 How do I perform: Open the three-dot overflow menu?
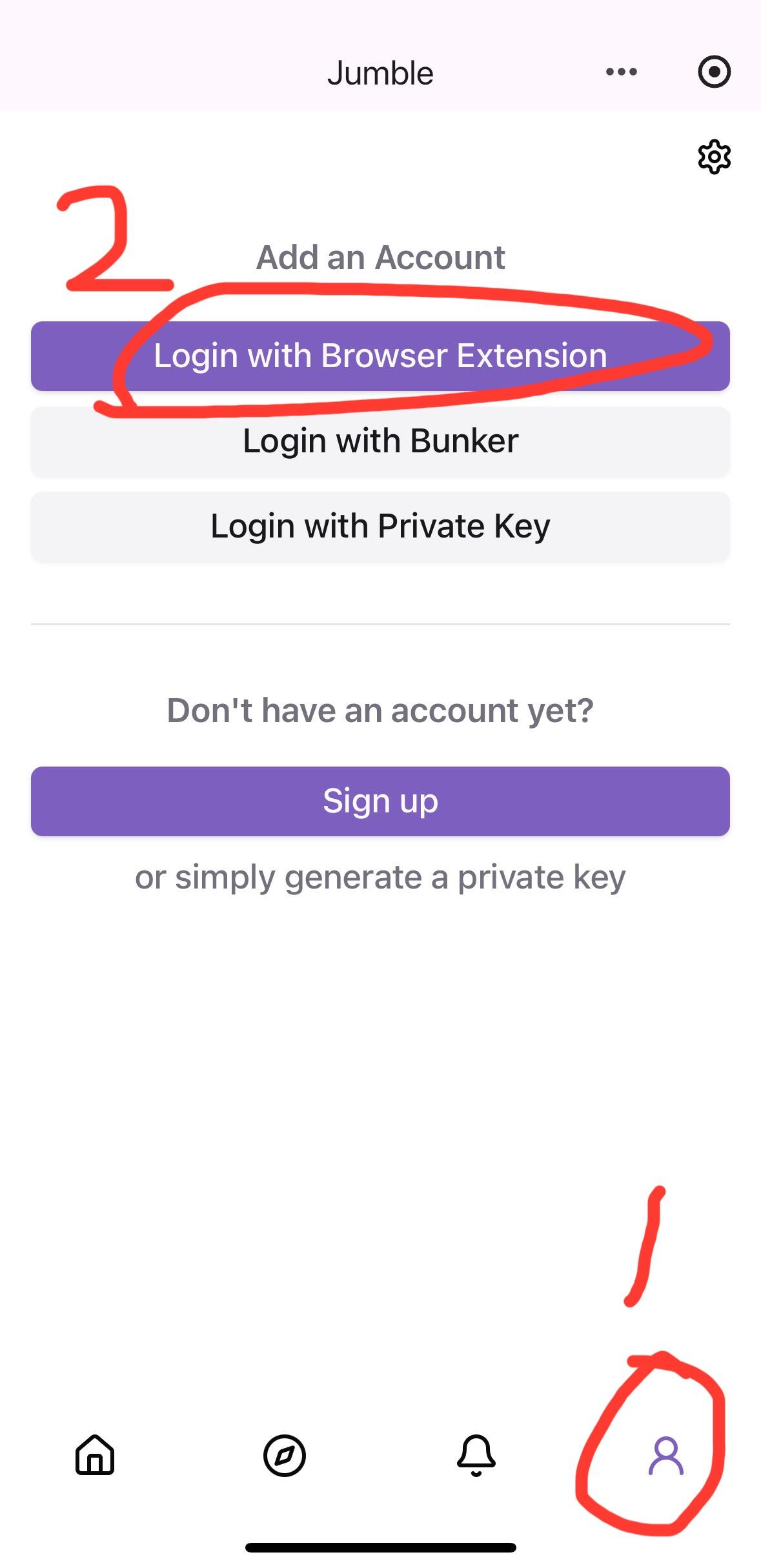click(x=622, y=72)
